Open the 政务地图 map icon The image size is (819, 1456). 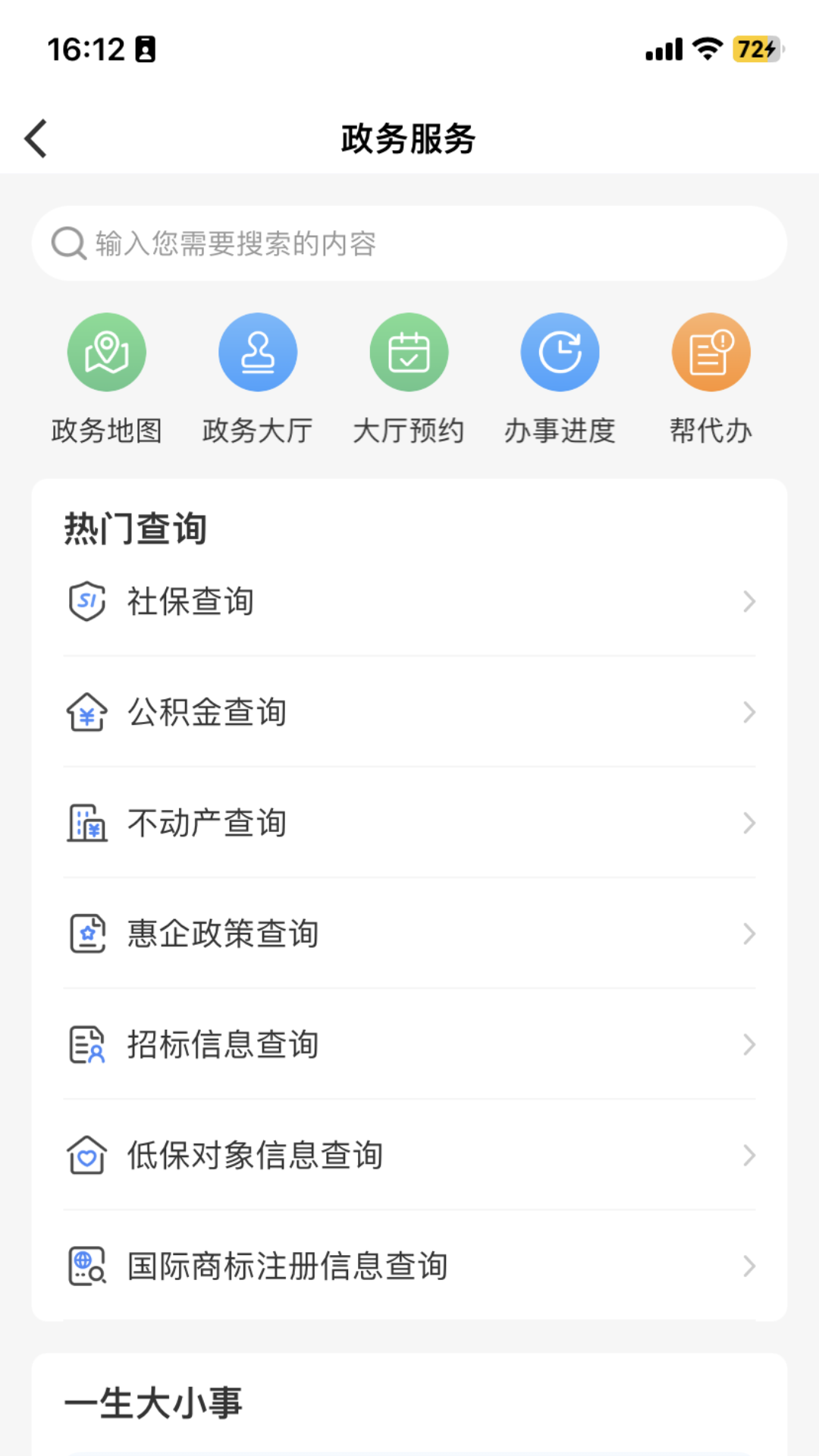(x=106, y=351)
